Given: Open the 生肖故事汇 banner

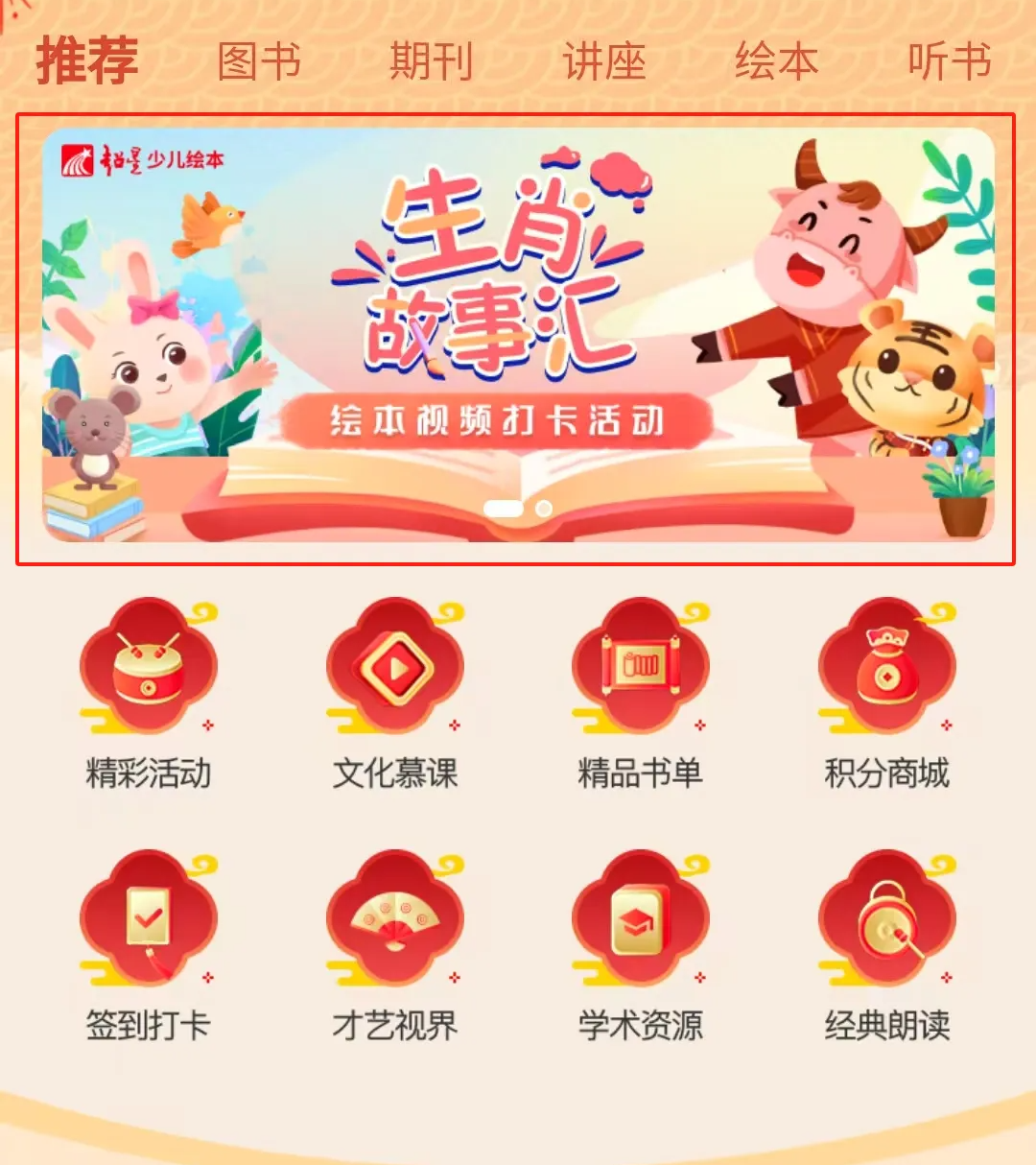Looking at the screenshot, I should coord(517,336).
